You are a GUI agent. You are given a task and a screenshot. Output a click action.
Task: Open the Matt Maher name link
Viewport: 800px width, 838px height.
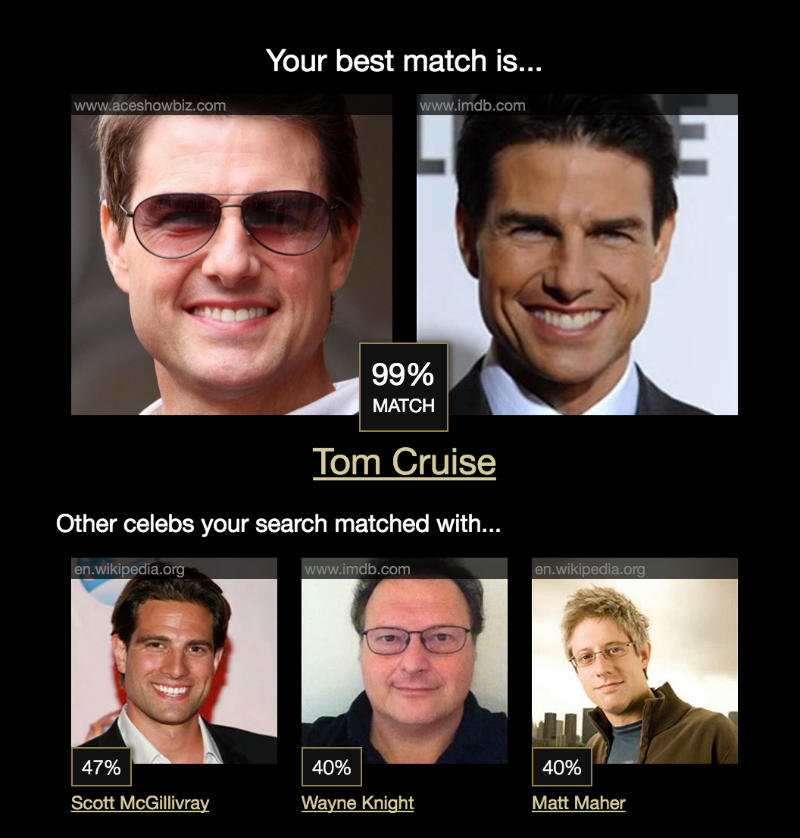[579, 803]
